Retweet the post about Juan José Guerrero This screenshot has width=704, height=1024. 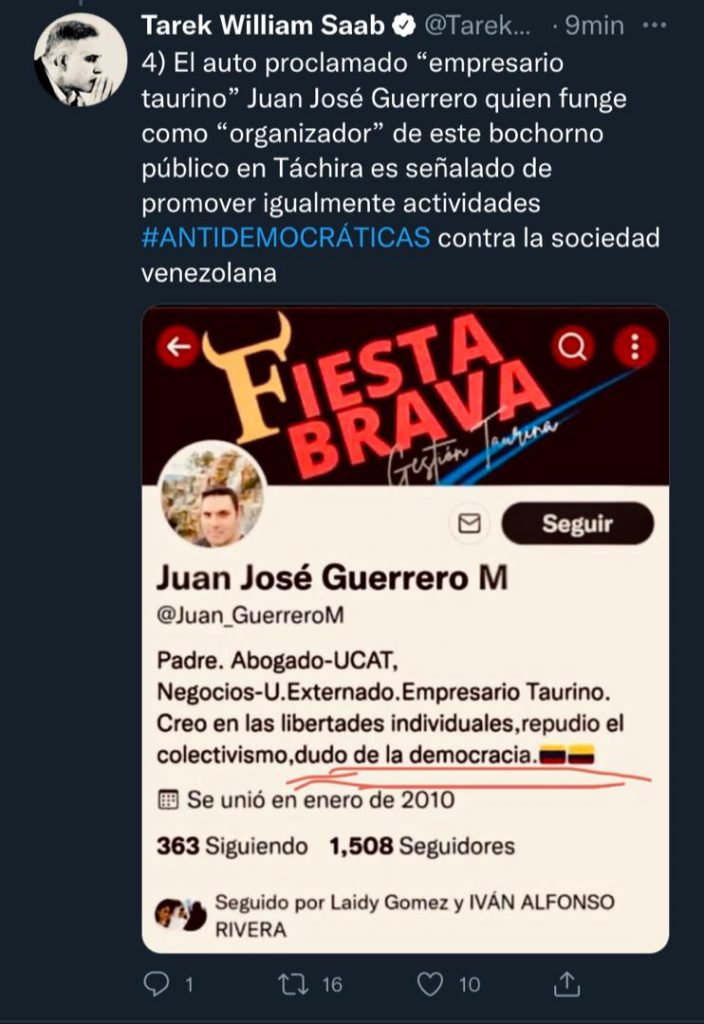(x=294, y=985)
